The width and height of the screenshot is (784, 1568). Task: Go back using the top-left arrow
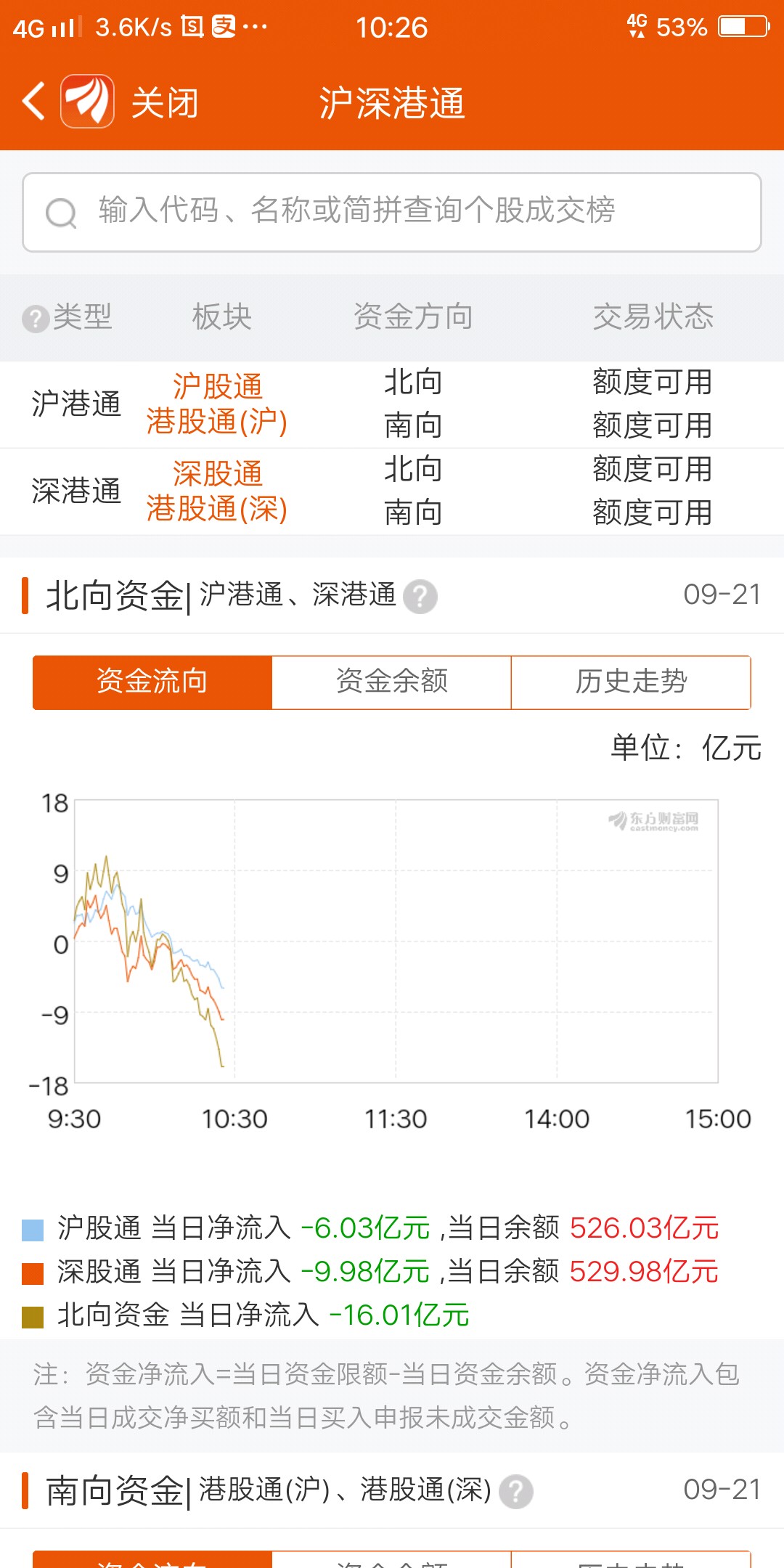tap(34, 101)
